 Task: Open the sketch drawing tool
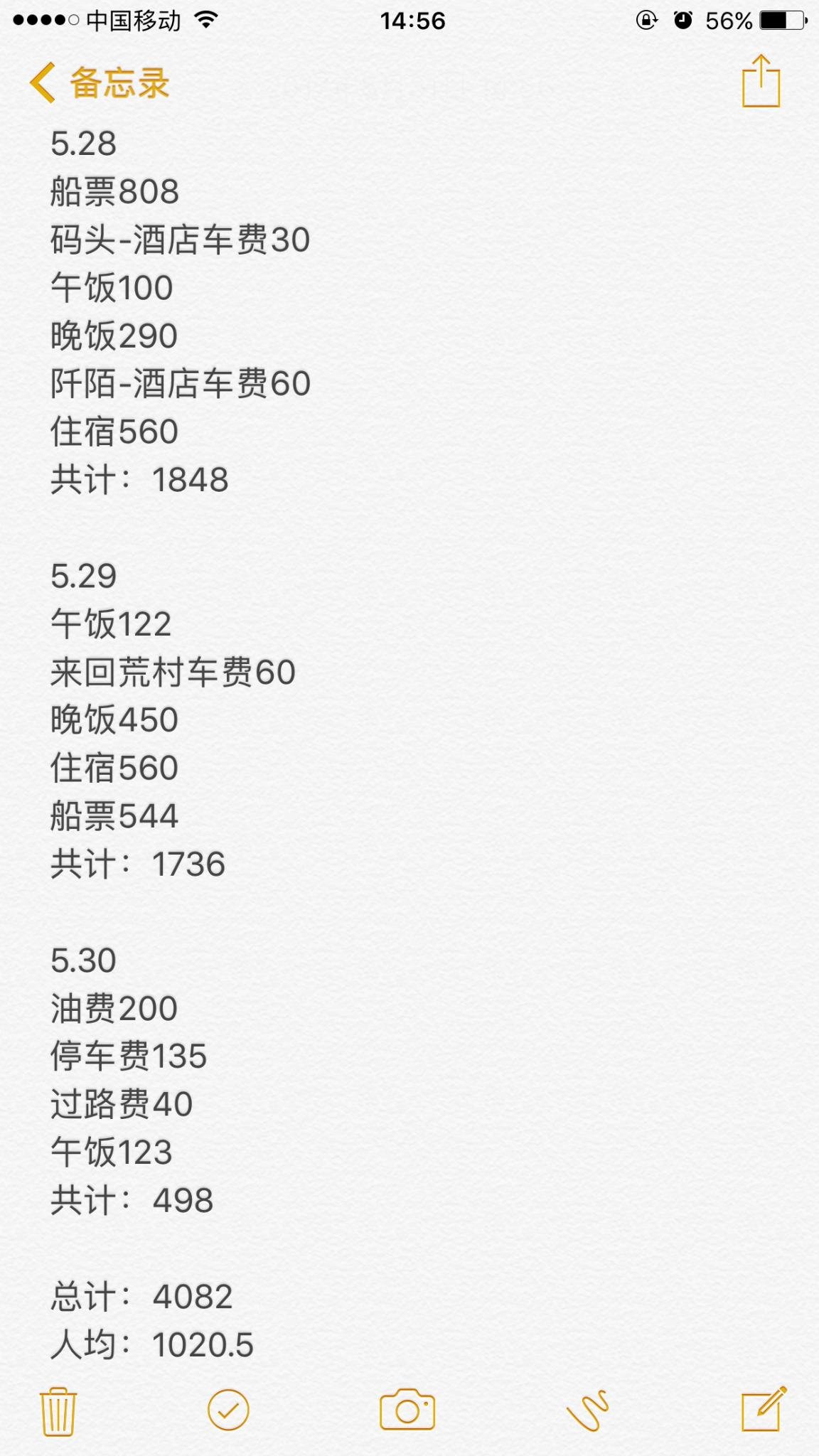587,1410
